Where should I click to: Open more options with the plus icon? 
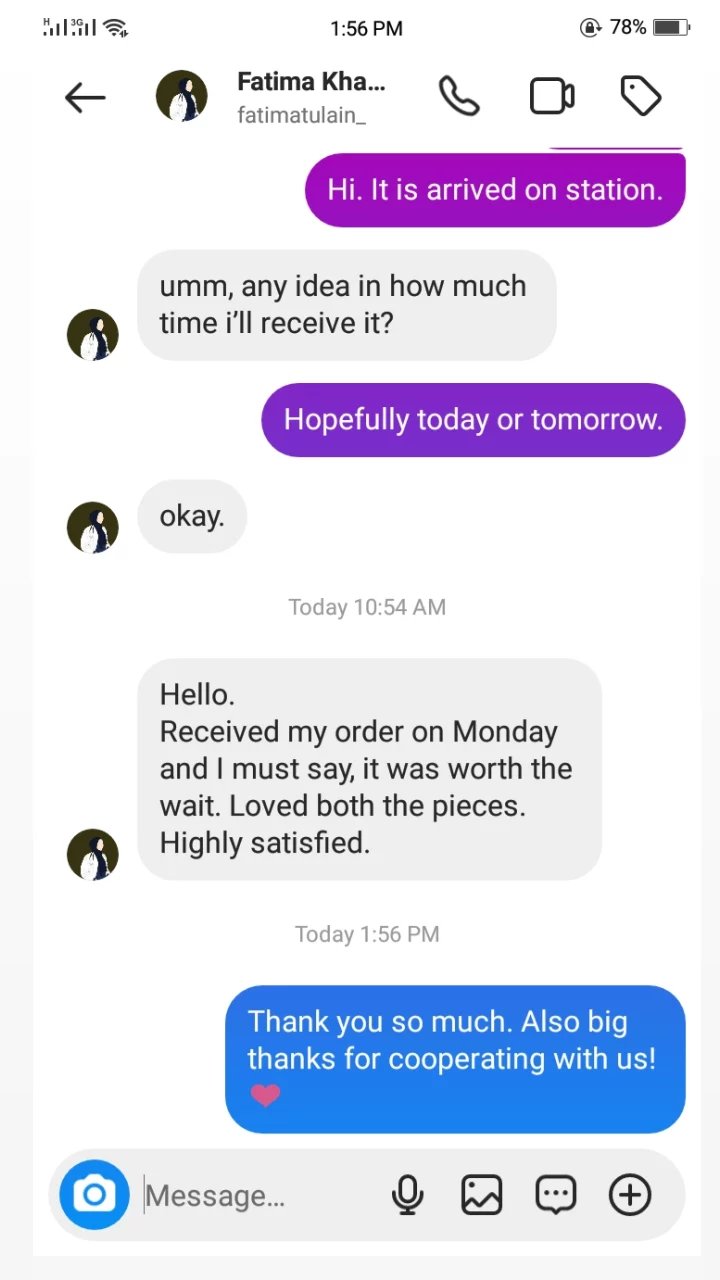click(630, 1194)
